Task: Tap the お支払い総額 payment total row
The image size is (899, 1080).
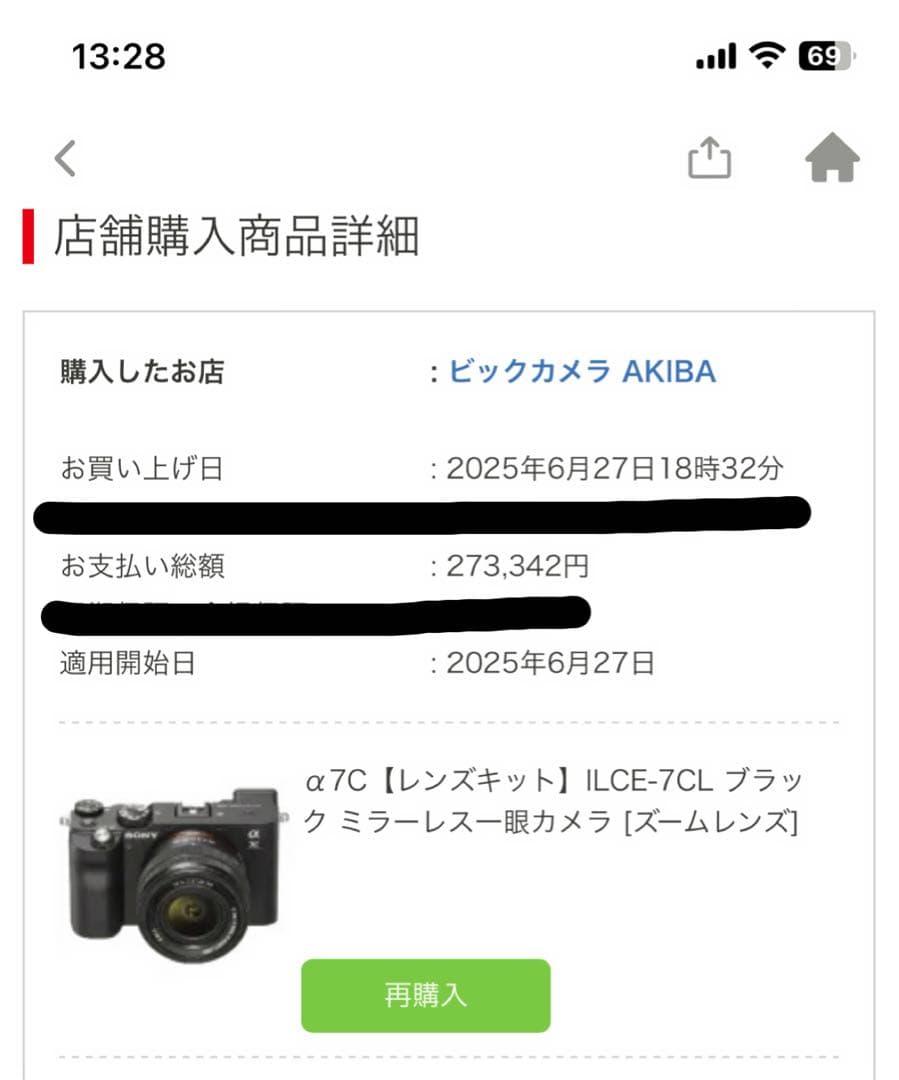Action: click(x=142, y=565)
